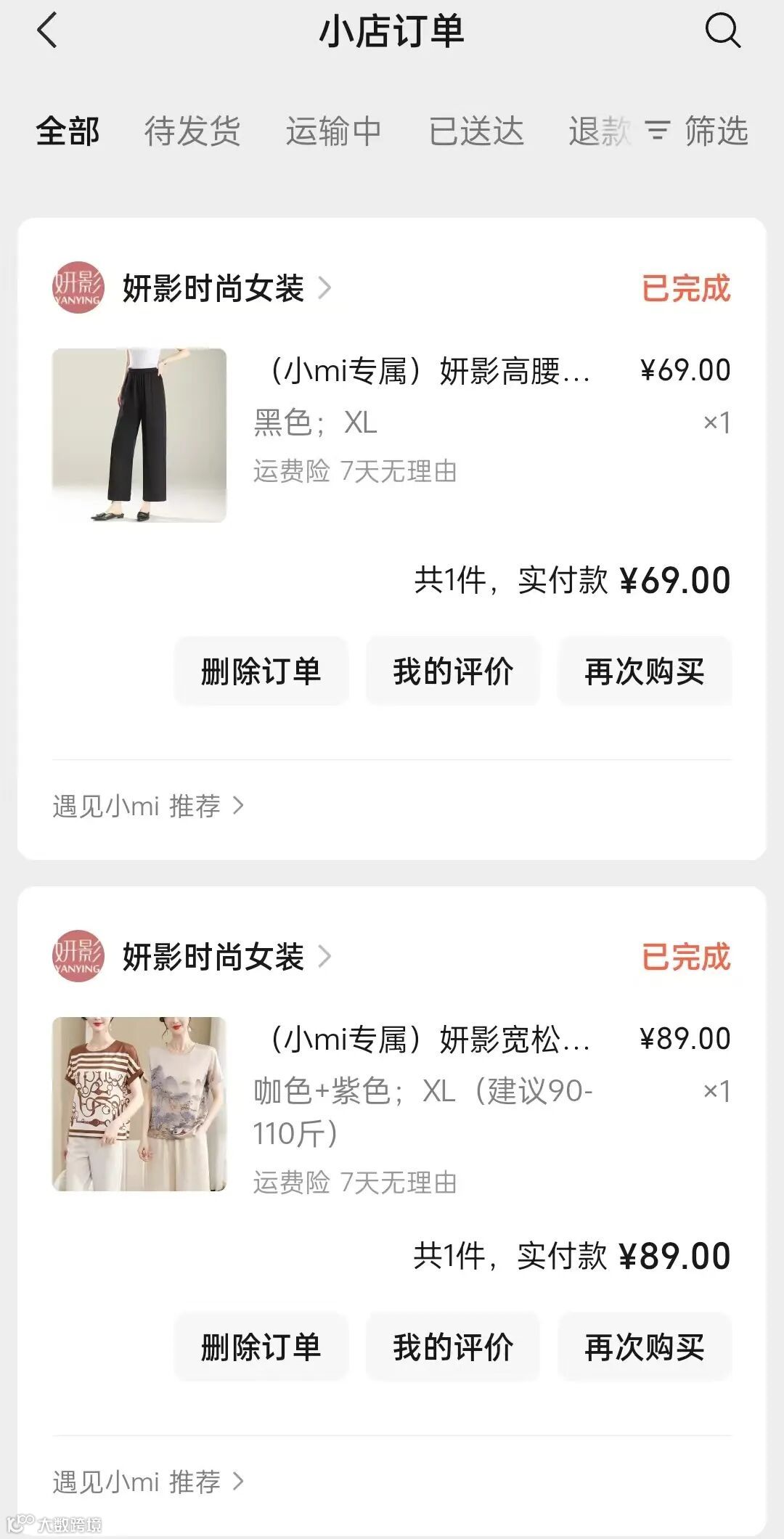Tap the black pants product thumbnail

tap(139, 434)
